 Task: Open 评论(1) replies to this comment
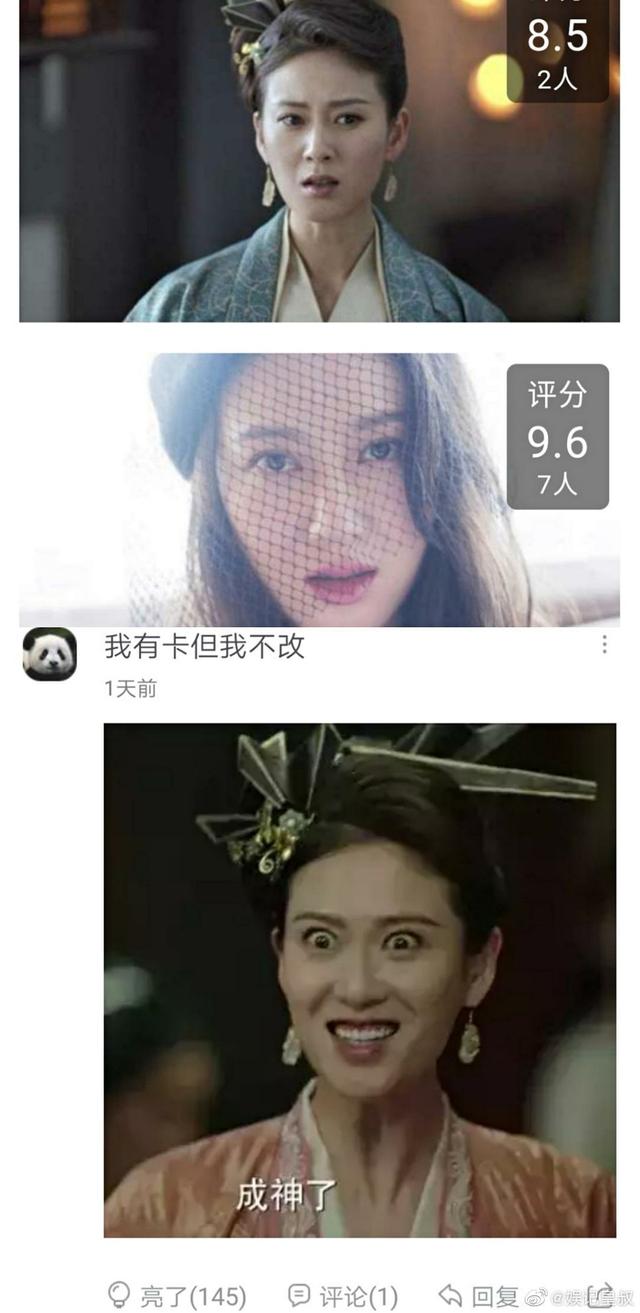(342, 1296)
